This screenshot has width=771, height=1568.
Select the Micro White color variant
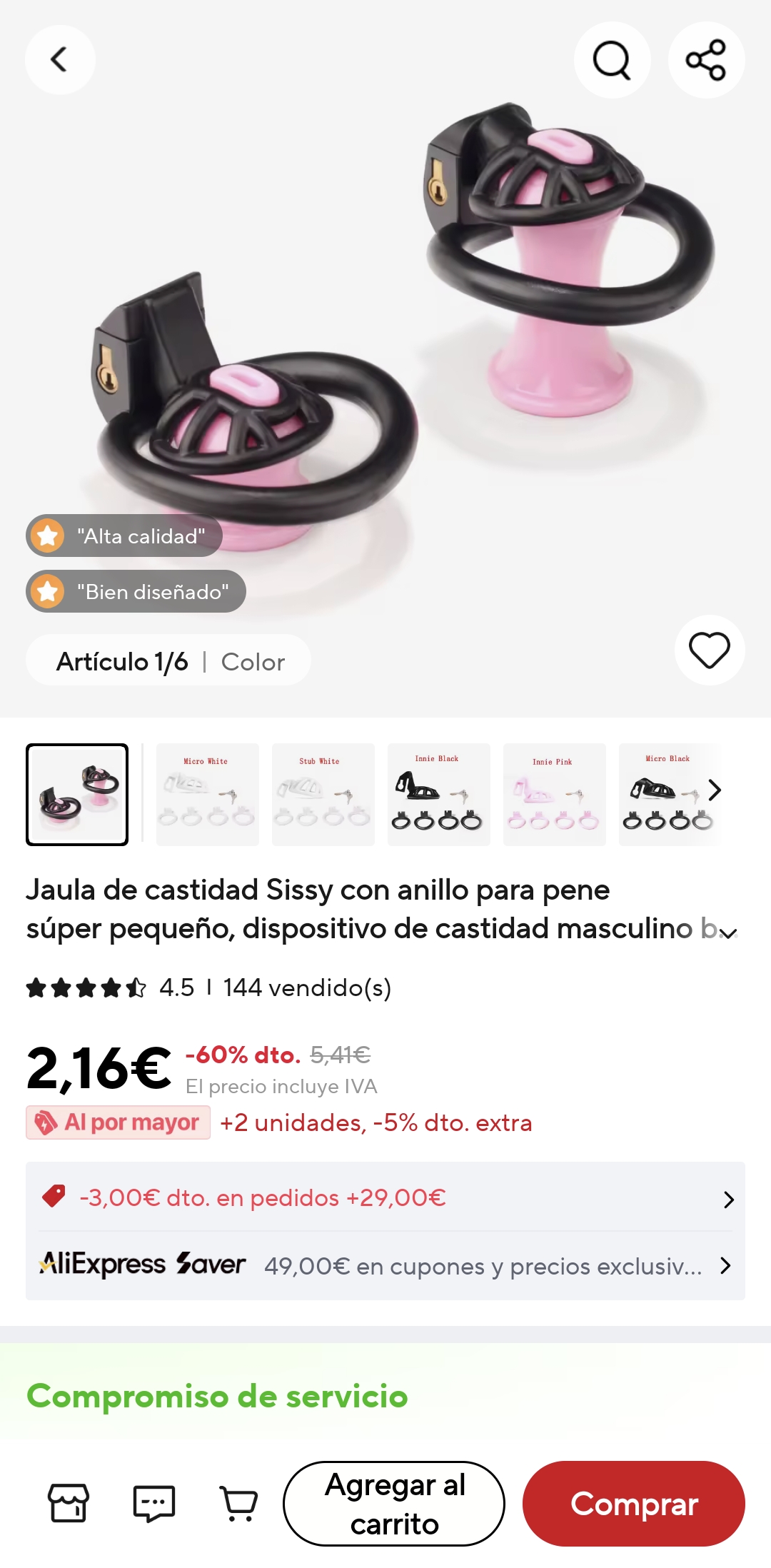(x=207, y=795)
